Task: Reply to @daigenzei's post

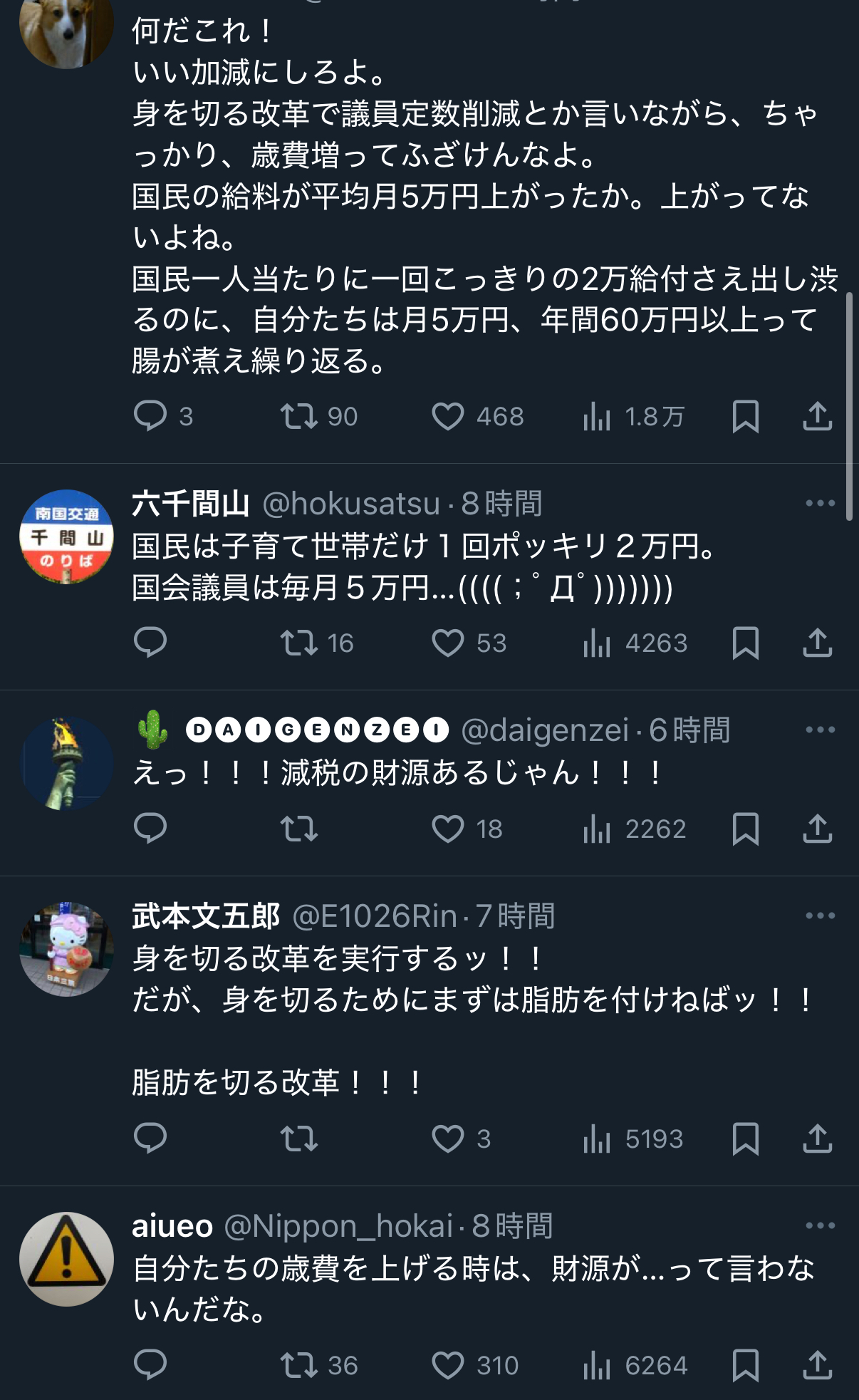Action: pos(150,829)
